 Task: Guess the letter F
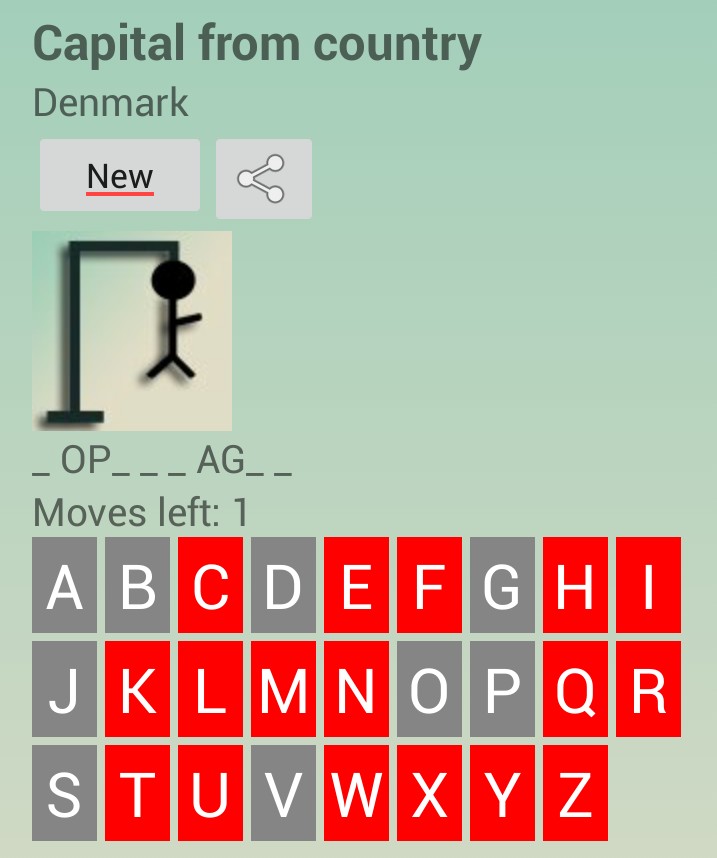pyautogui.click(x=429, y=585)
